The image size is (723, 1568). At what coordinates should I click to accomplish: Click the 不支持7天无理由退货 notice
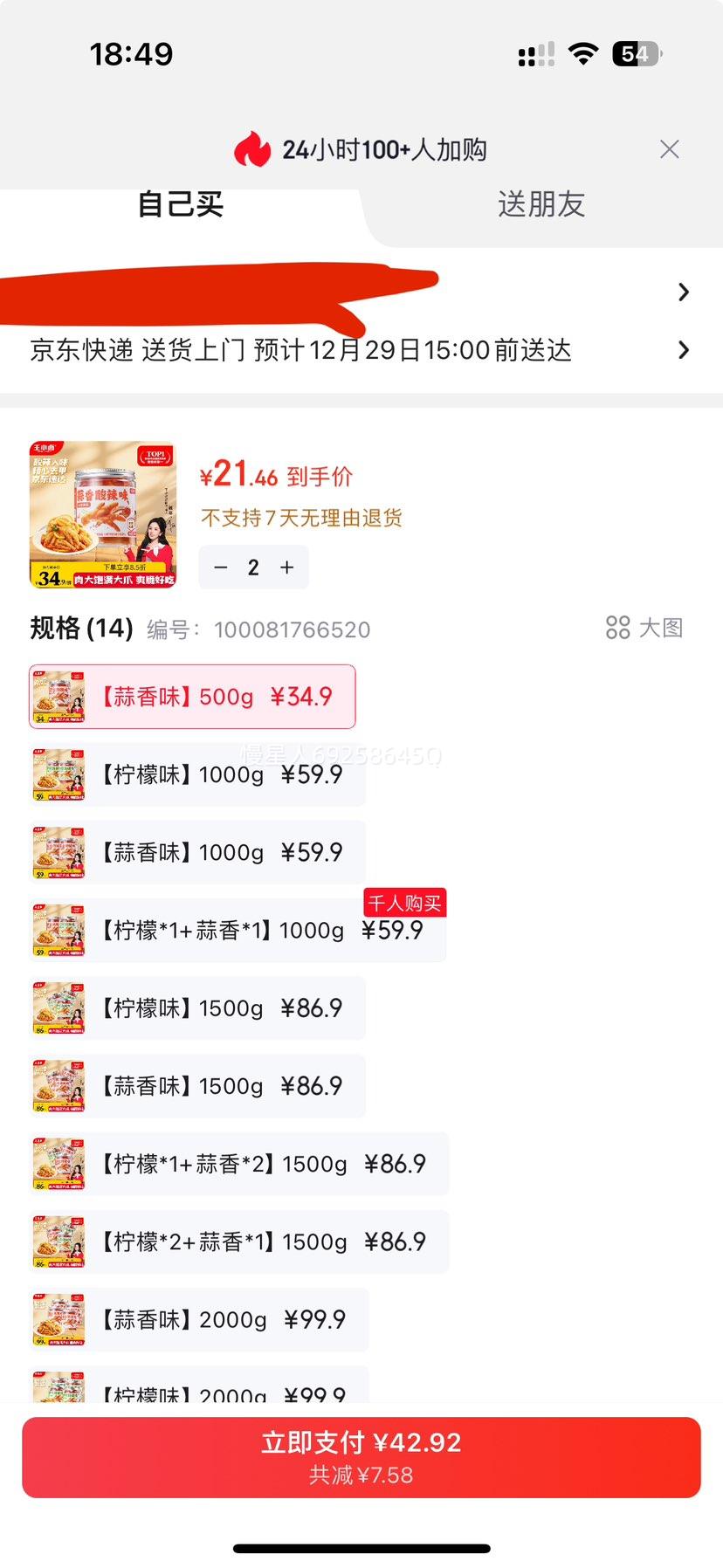click(x=301, y=518)
